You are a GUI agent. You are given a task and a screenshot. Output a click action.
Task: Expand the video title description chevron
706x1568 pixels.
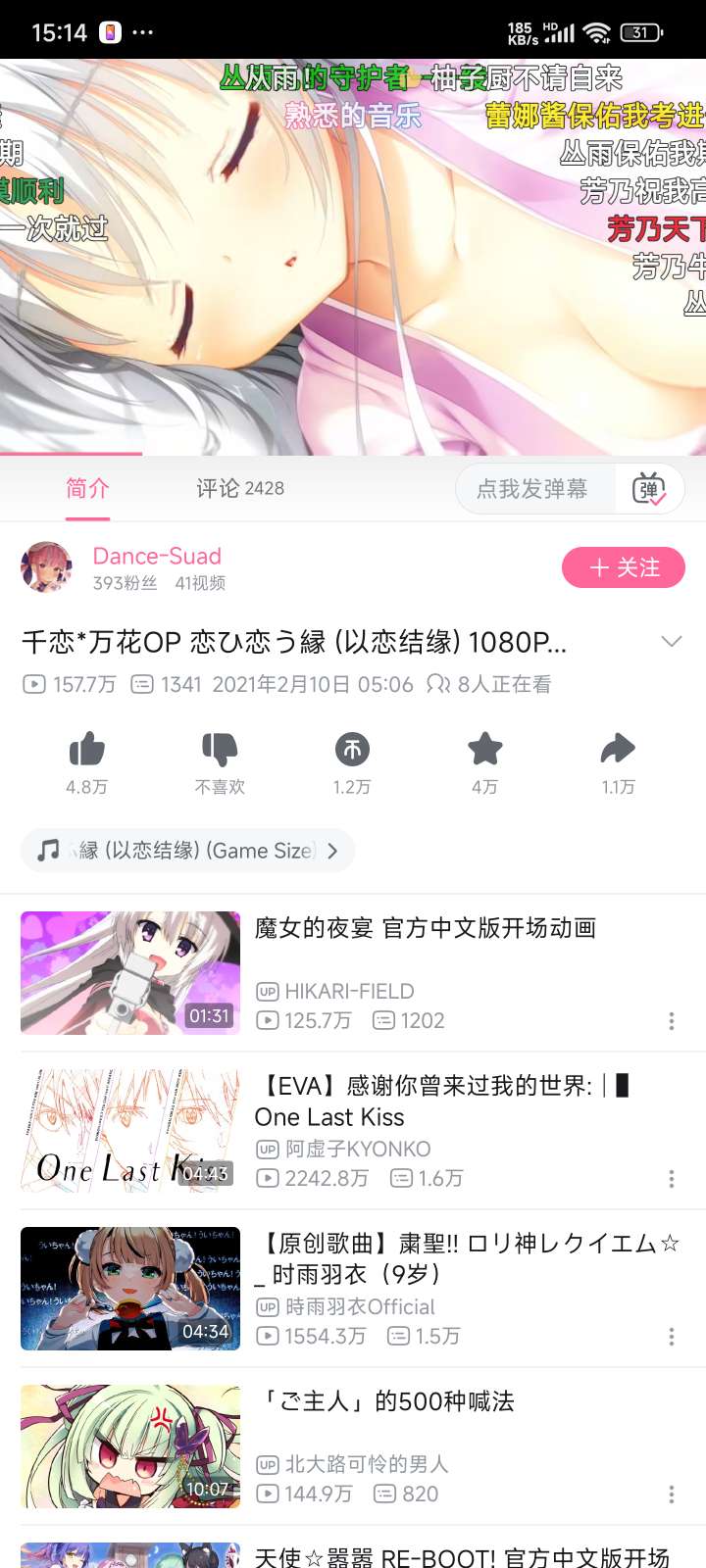pos(672,642)
